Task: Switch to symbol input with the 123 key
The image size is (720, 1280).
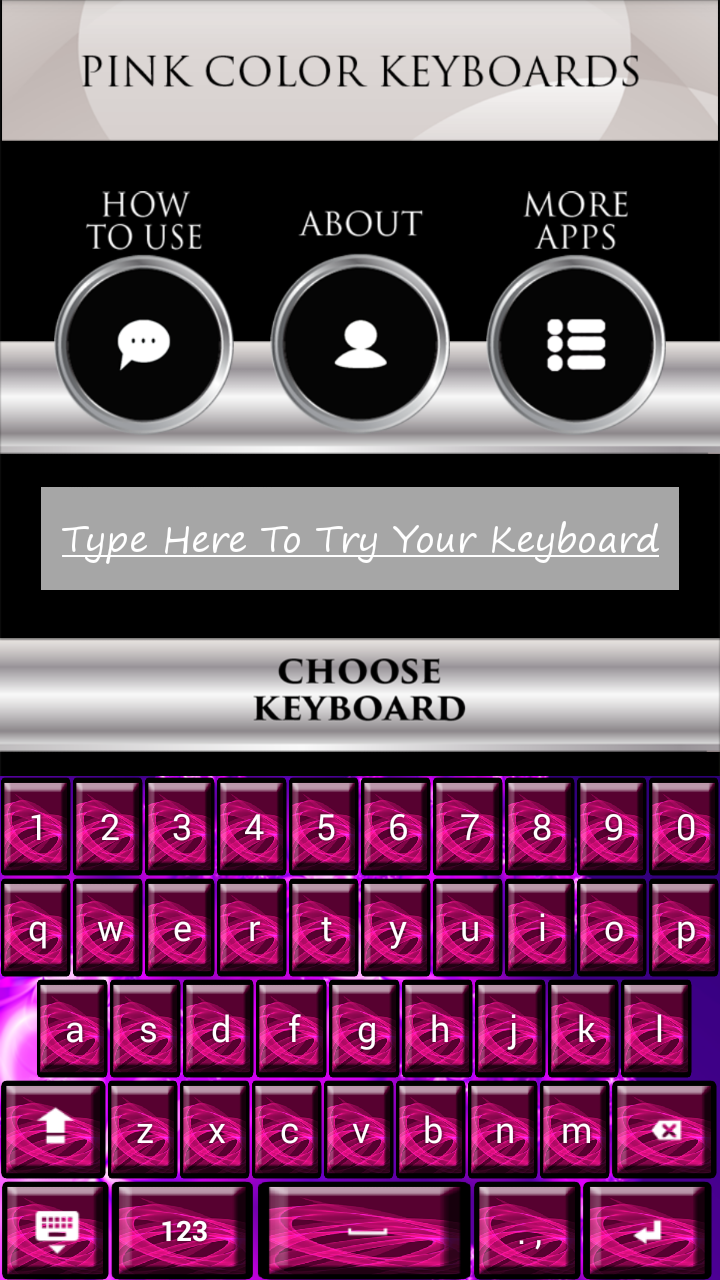Action: click(x=182, y=1229)
